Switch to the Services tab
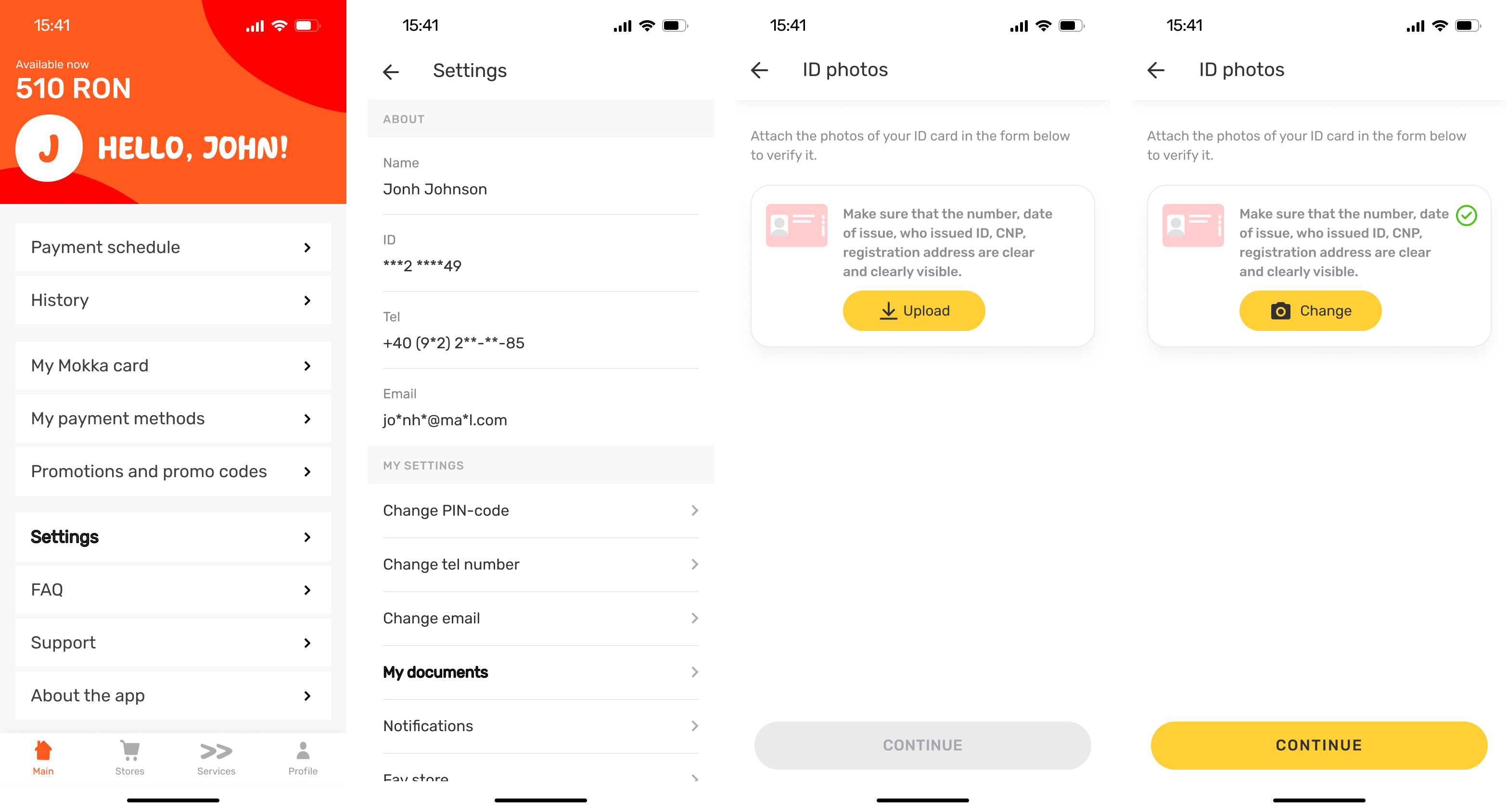Image resolution: width=1507 pixels, height=812 pixels. tap(216, 758)
